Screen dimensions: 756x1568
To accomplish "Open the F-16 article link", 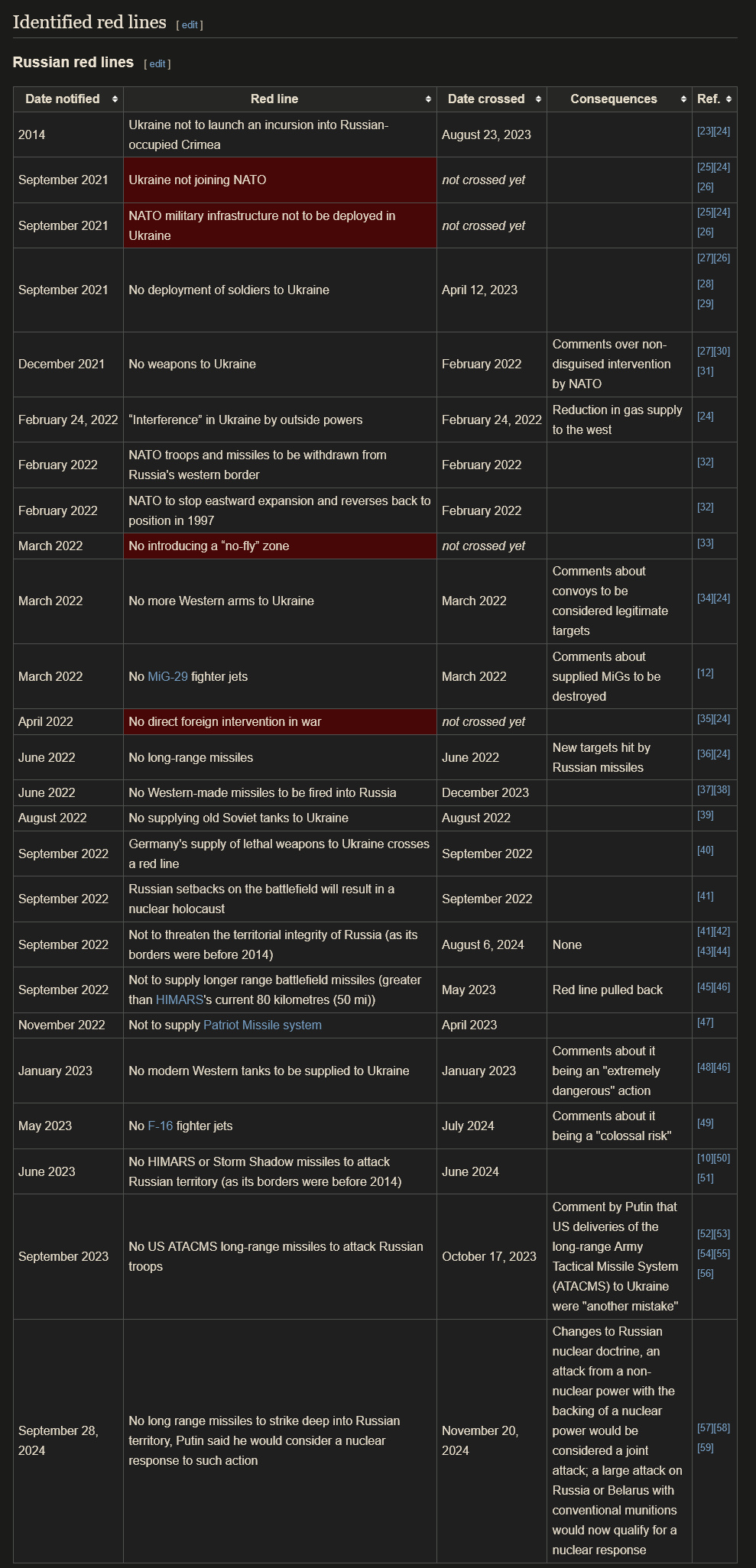I will point(161,1126).
